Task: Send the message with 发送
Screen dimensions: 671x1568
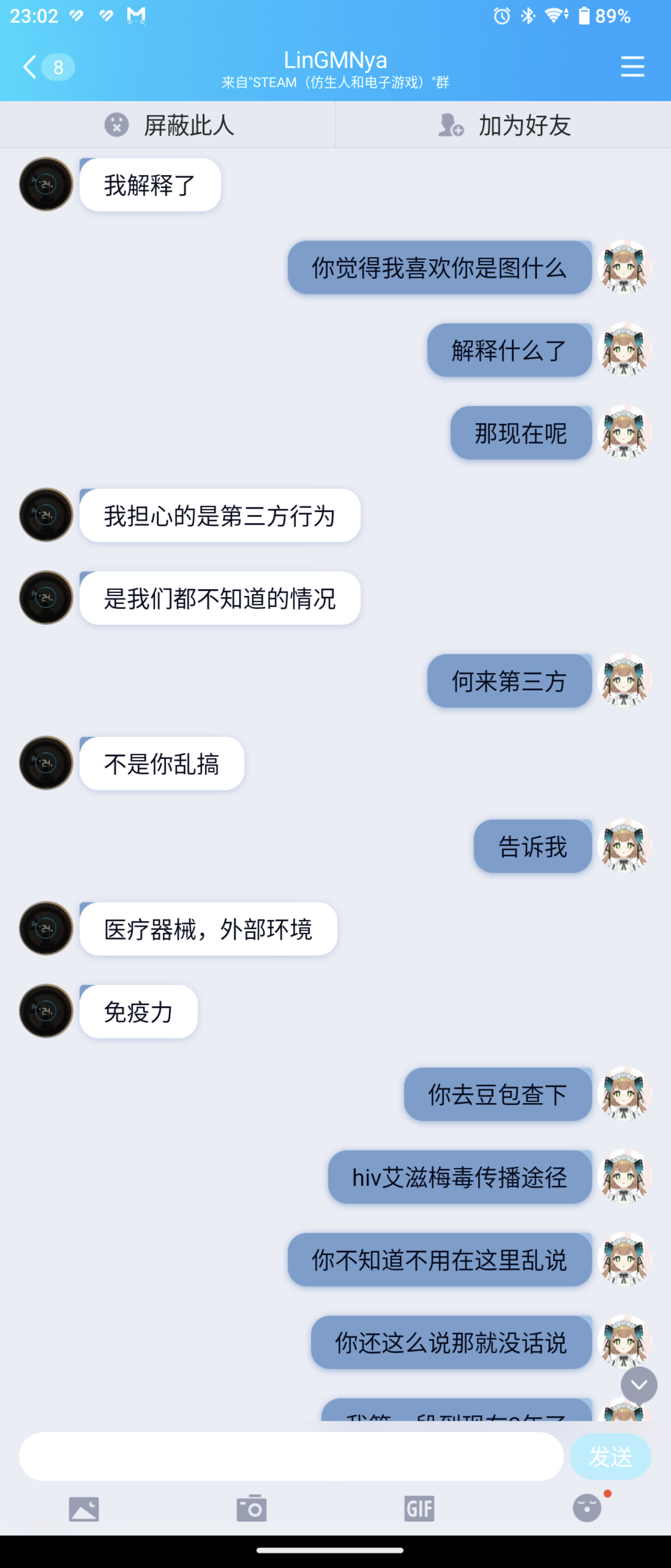Action: click(x=609, y=1456)
